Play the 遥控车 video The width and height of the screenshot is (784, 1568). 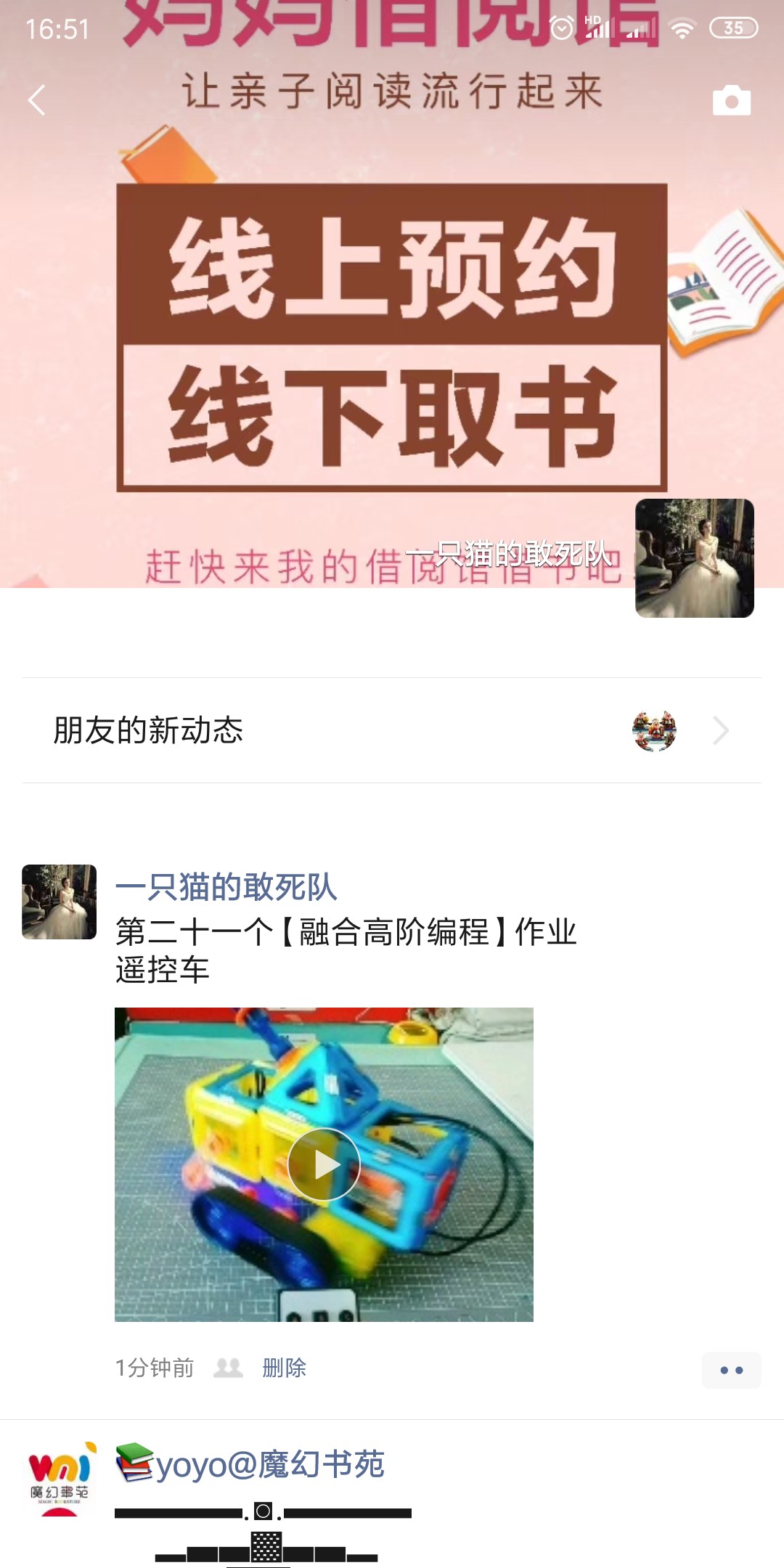324,1164
